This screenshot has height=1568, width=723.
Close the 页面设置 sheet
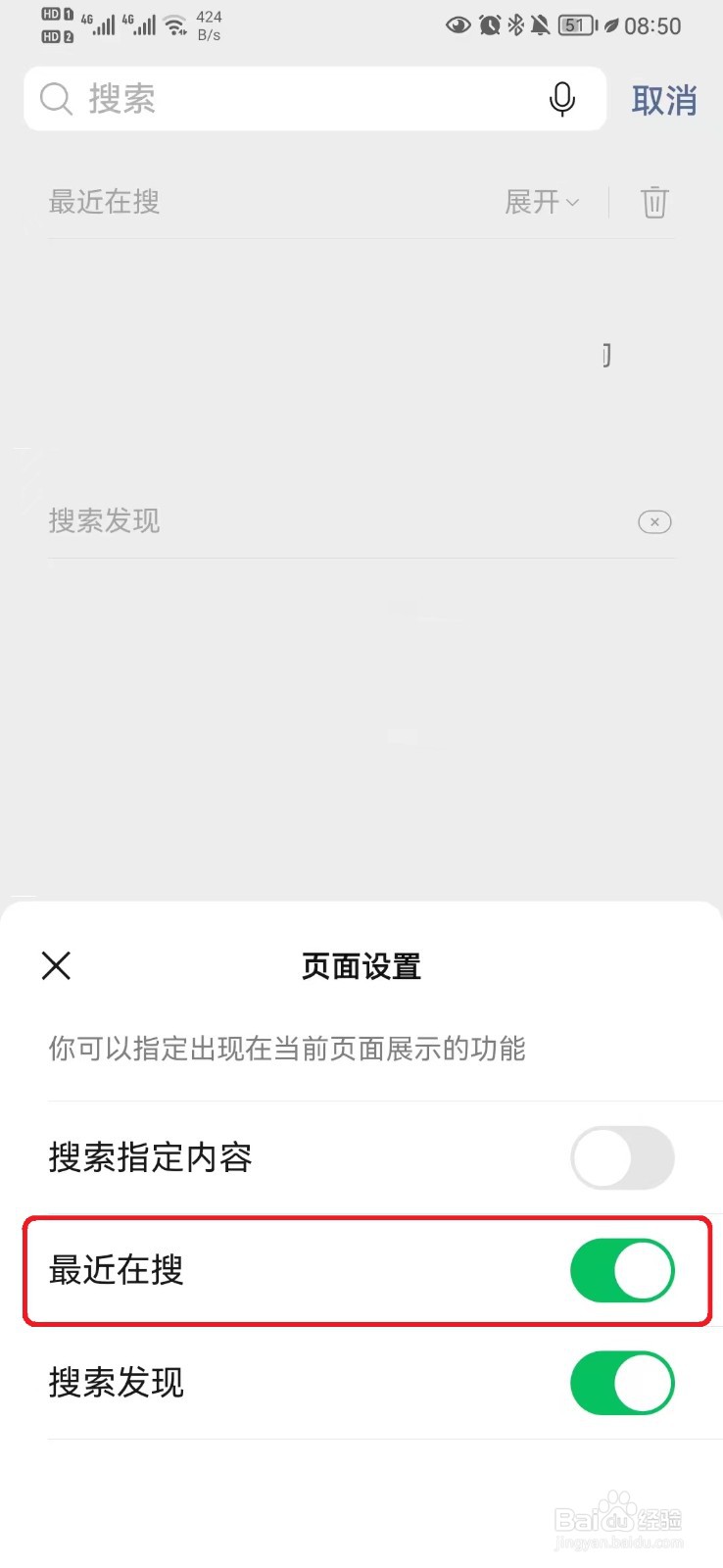57,966
